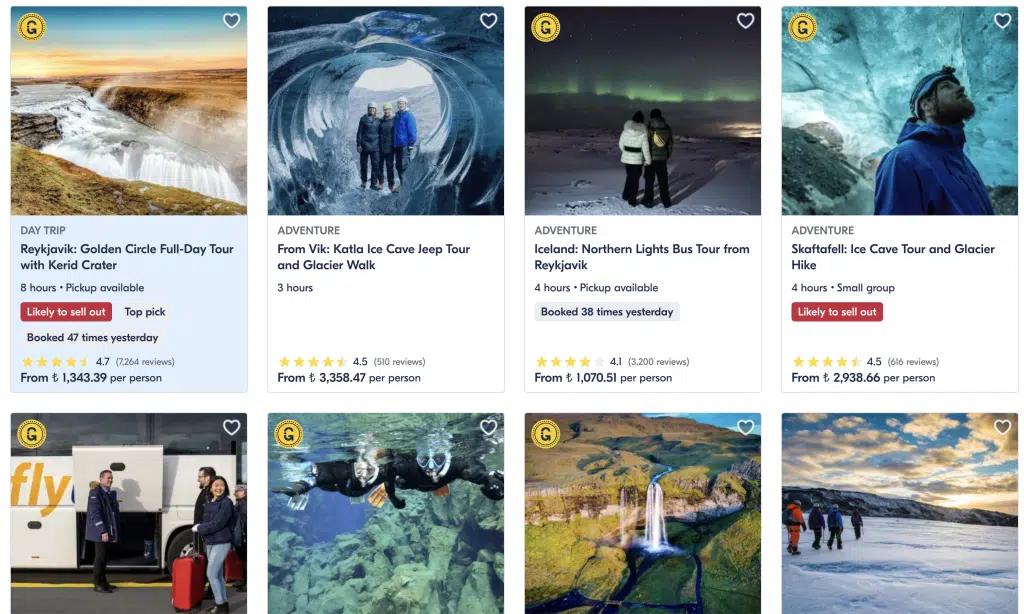Tap the heart on the Katla Ice Cave tour

(x=488, y=21)
